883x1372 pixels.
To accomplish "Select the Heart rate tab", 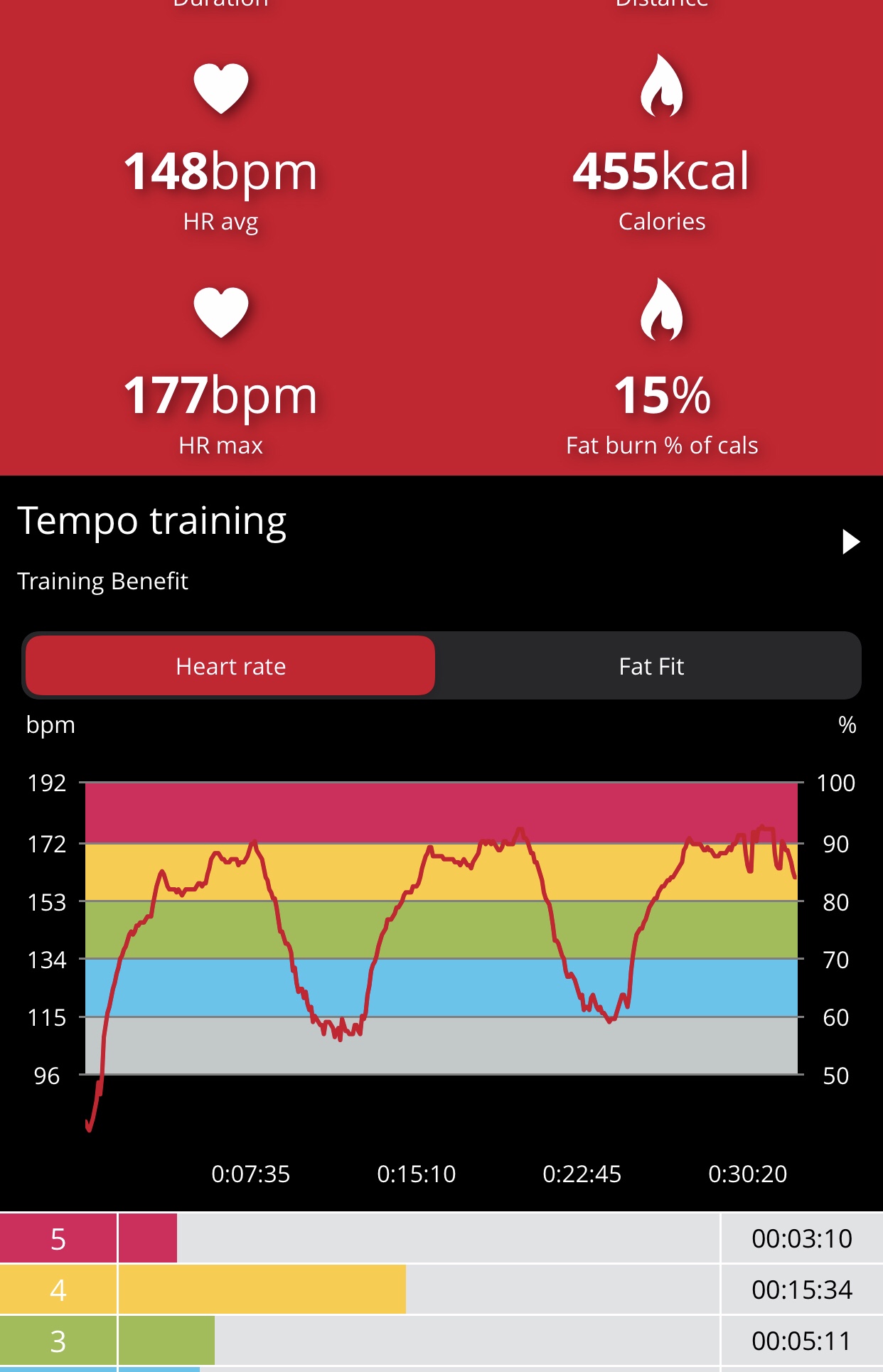I will tap(230, 666).
